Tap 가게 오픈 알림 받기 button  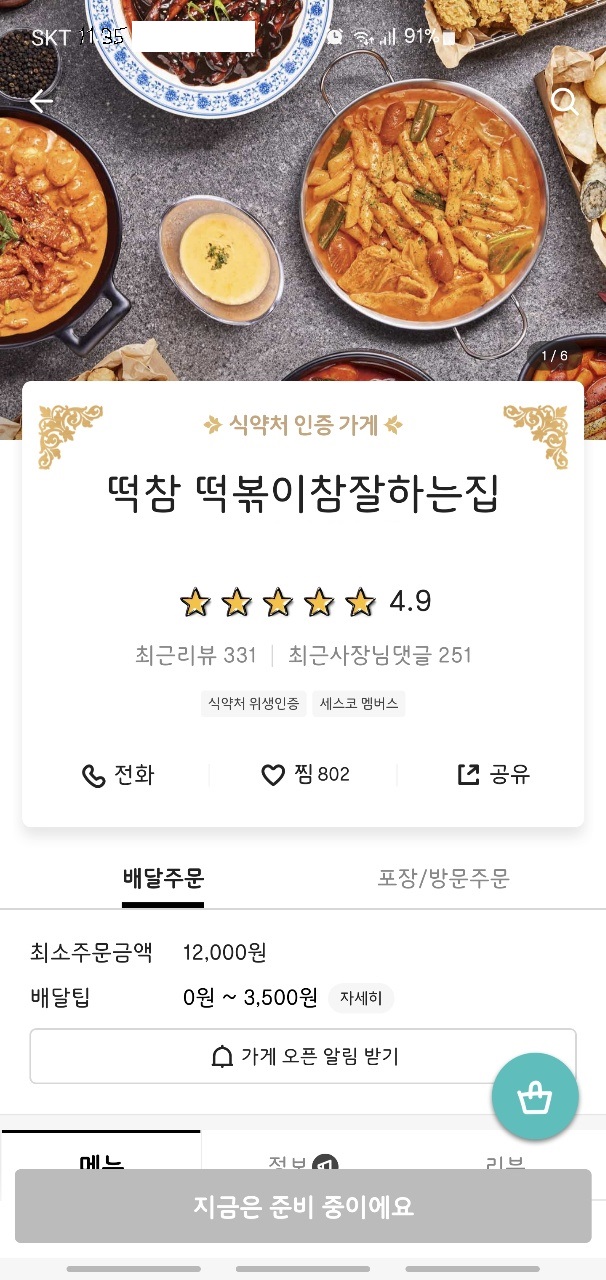[x=303, y=1056]
